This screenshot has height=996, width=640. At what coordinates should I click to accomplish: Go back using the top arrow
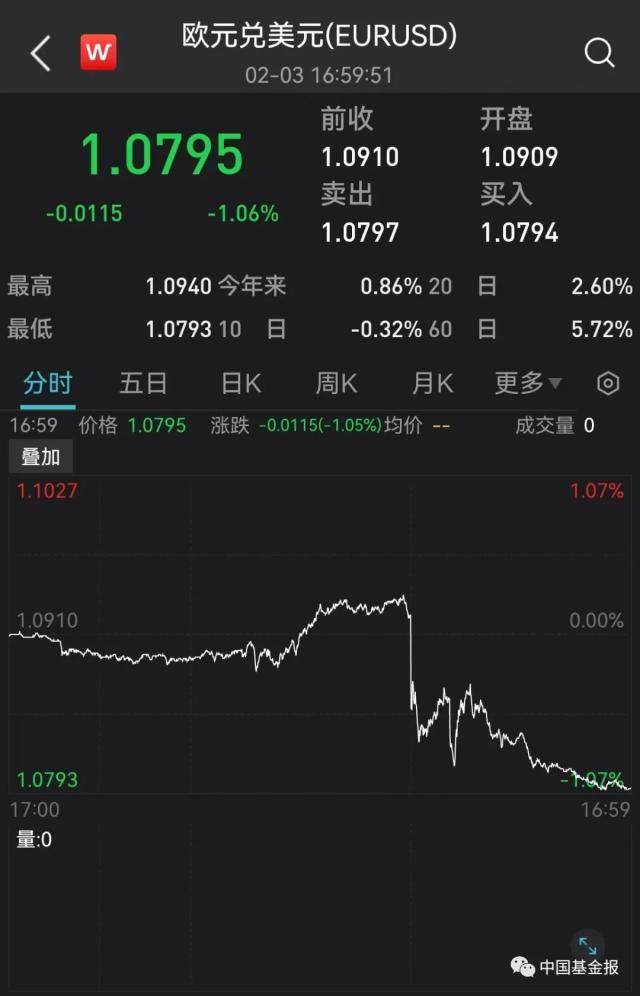[x=40, y=54]
